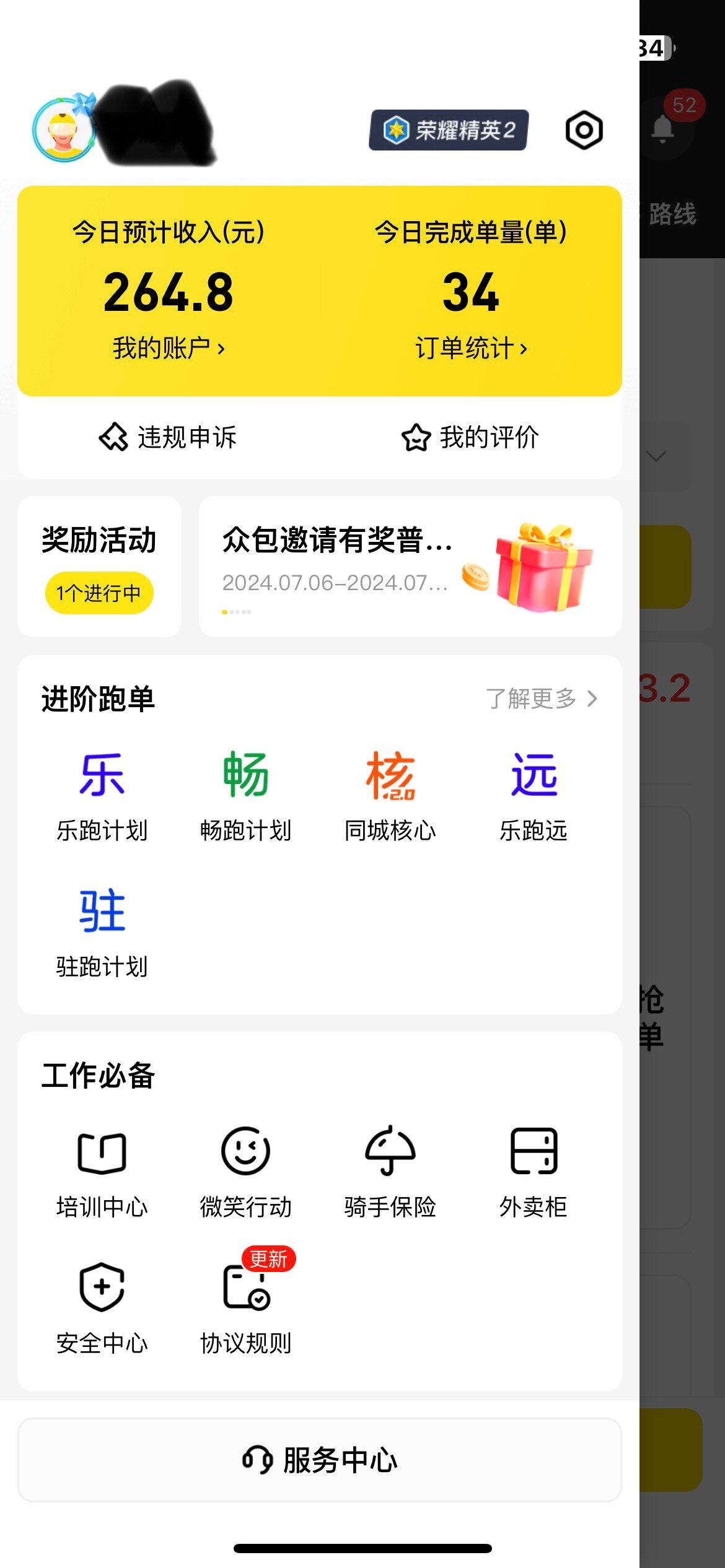Open 外卖柜 locker
Image resolution: width=725 pixels, height=1568 pixels.
point(534,1172)
